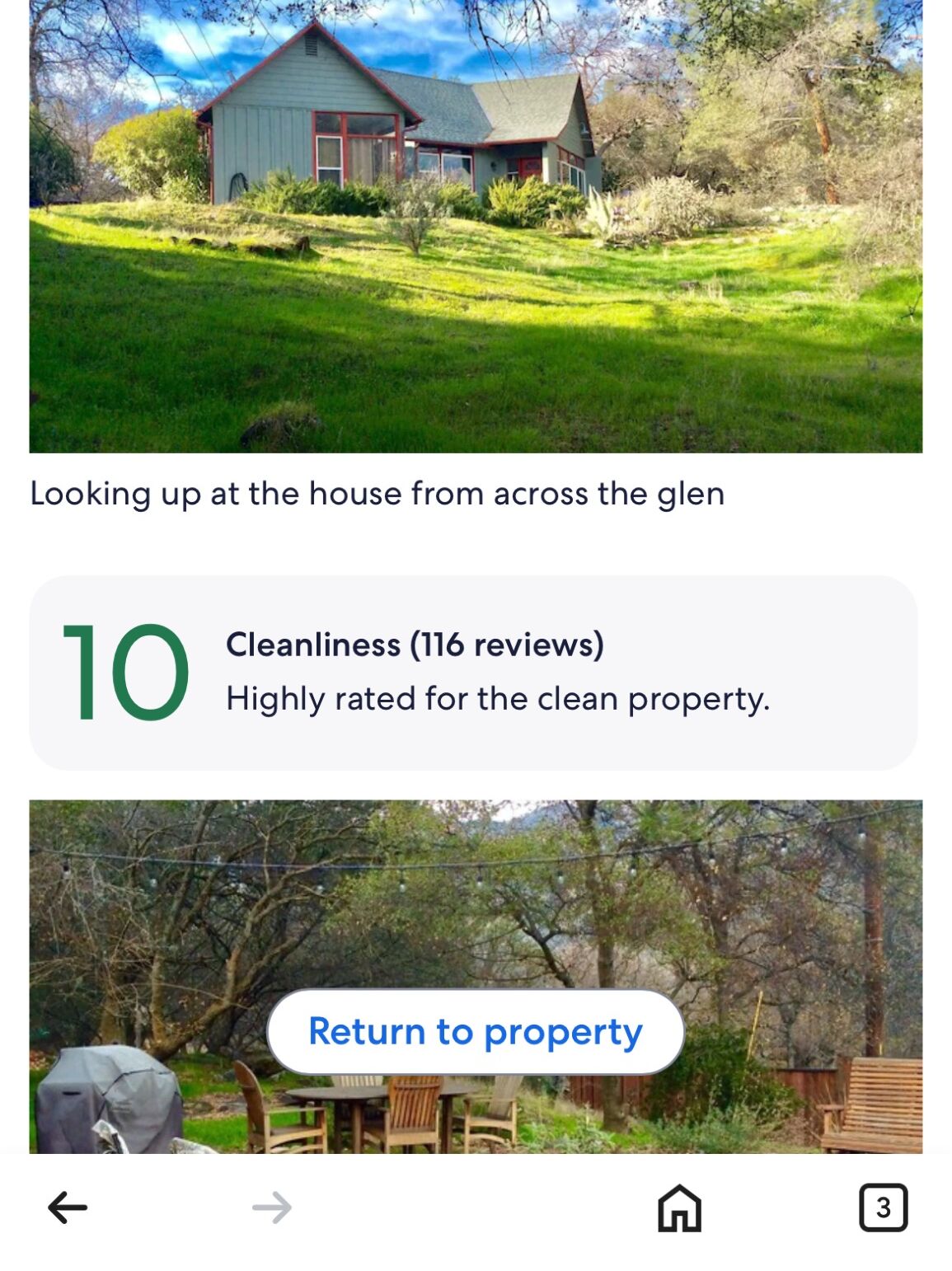Tap Return to property button
952x1271 pixels.
[x=476, y=1031]
